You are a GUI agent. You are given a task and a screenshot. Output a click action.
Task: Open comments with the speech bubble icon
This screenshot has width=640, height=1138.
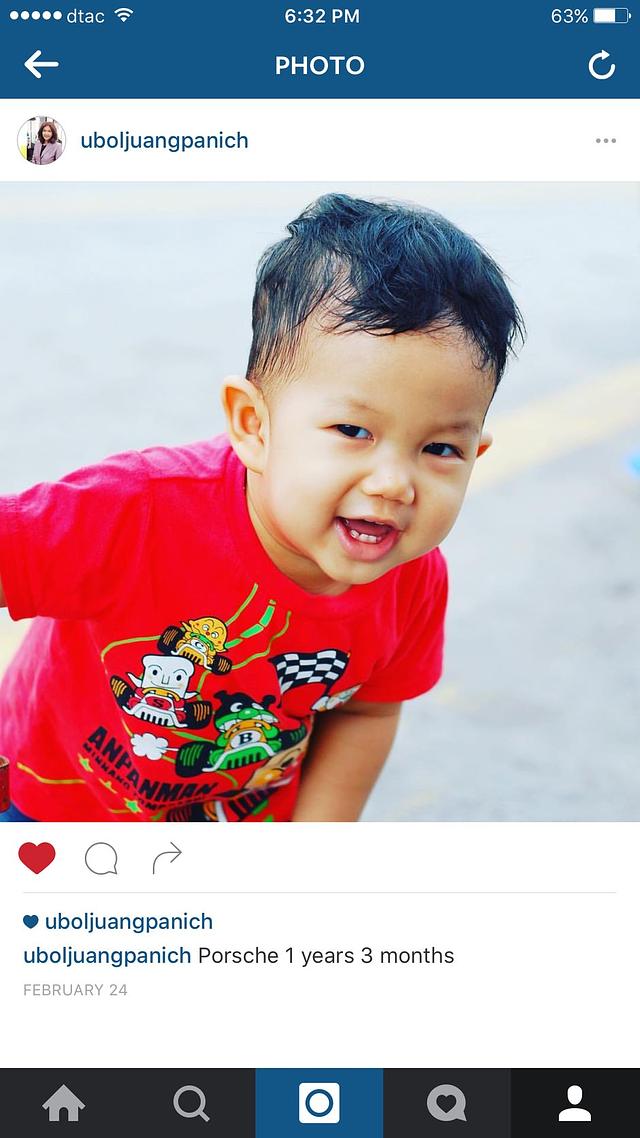[101, 857]
